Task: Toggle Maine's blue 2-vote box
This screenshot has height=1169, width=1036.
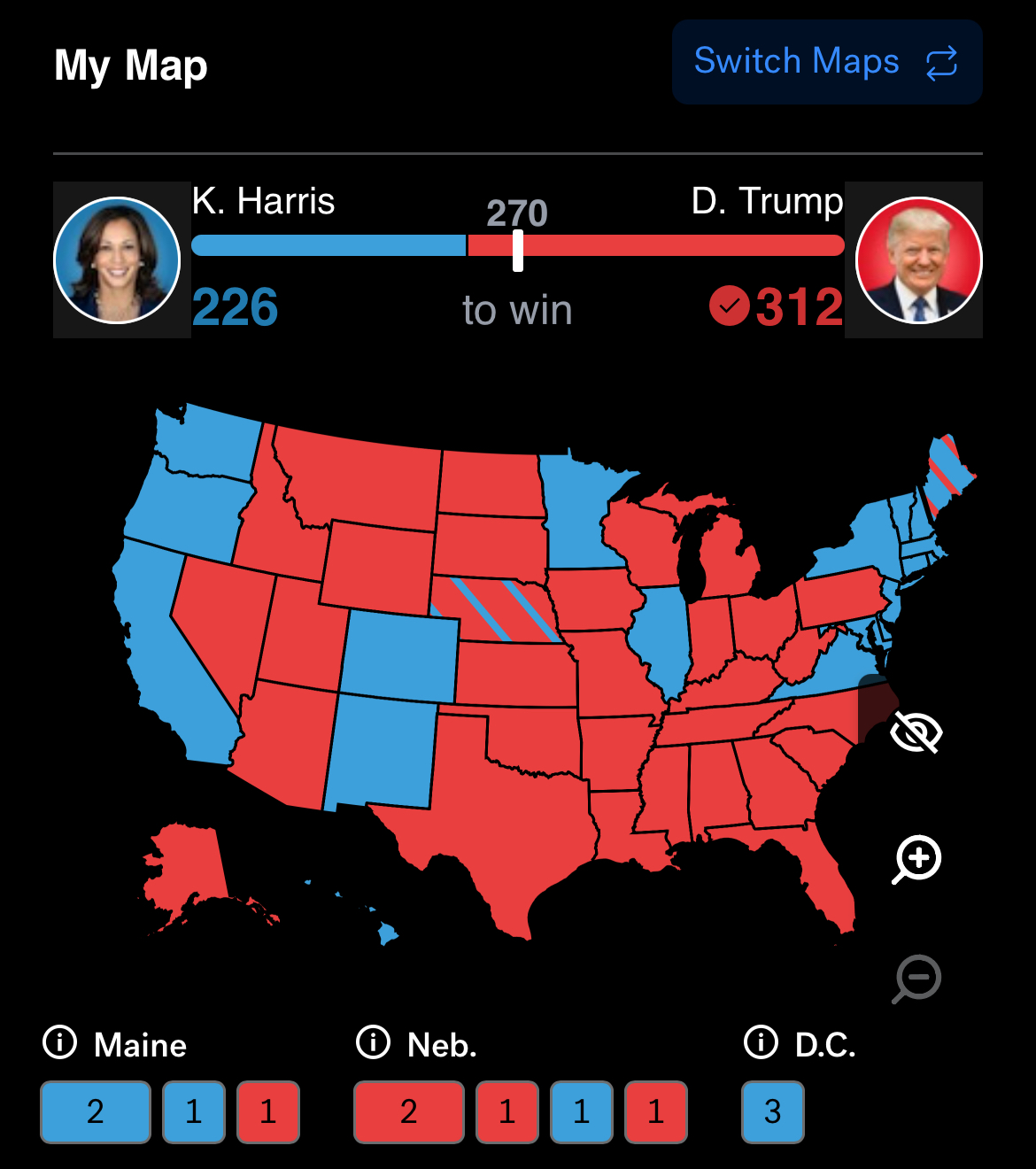Action: click(96, 1111)
